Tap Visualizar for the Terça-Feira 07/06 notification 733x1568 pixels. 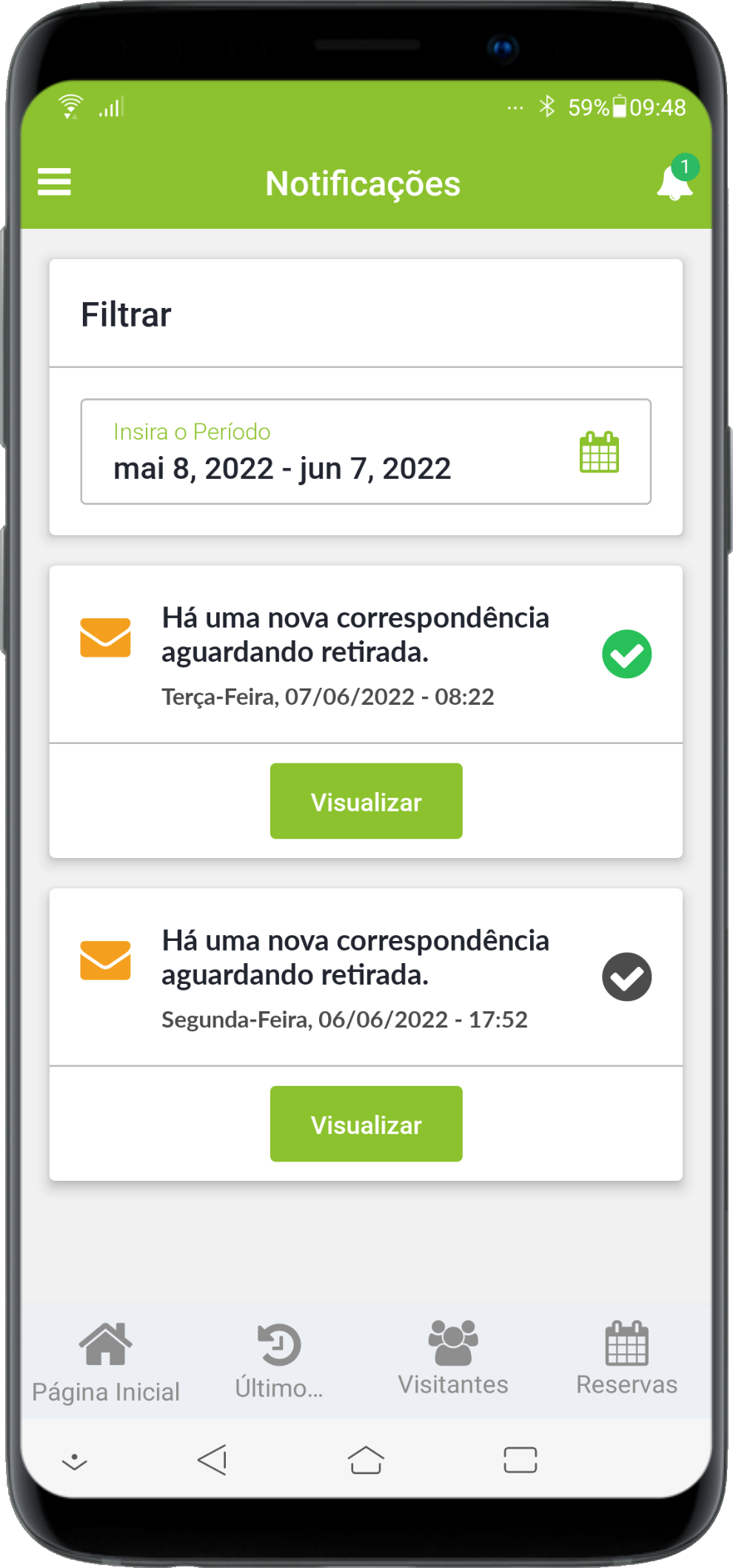366,801
